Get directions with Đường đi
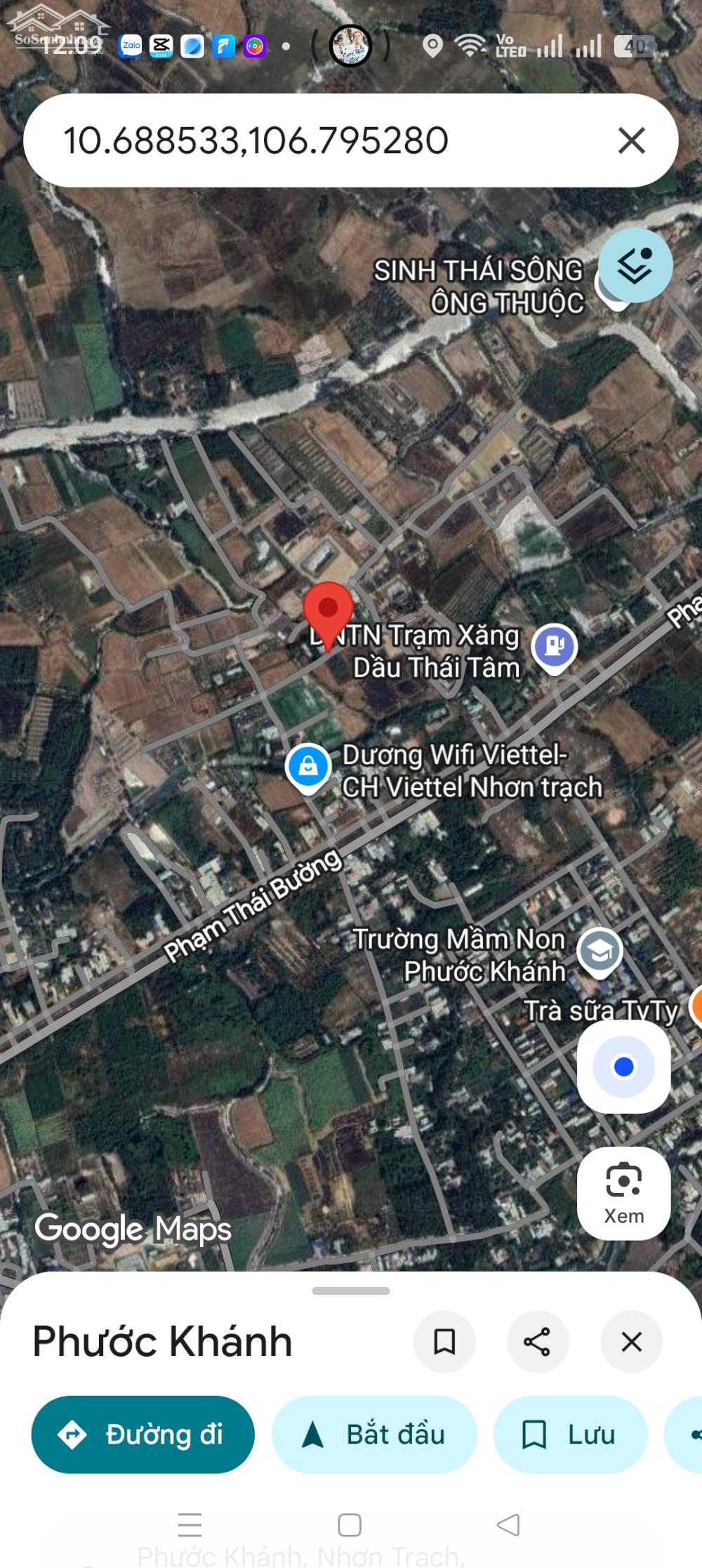 143,1435
